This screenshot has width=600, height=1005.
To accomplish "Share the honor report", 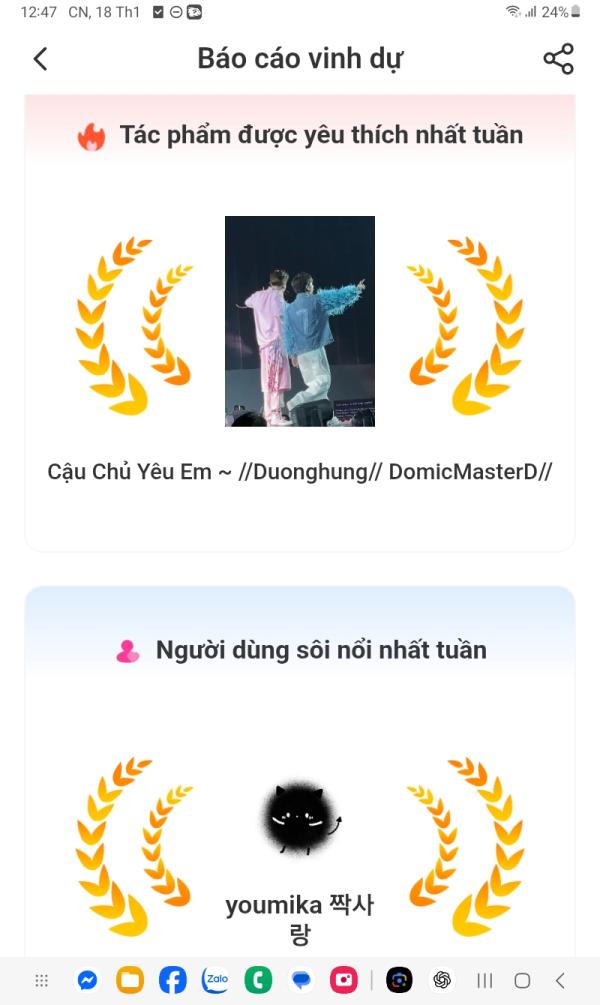I will click(x=558, y=59).
